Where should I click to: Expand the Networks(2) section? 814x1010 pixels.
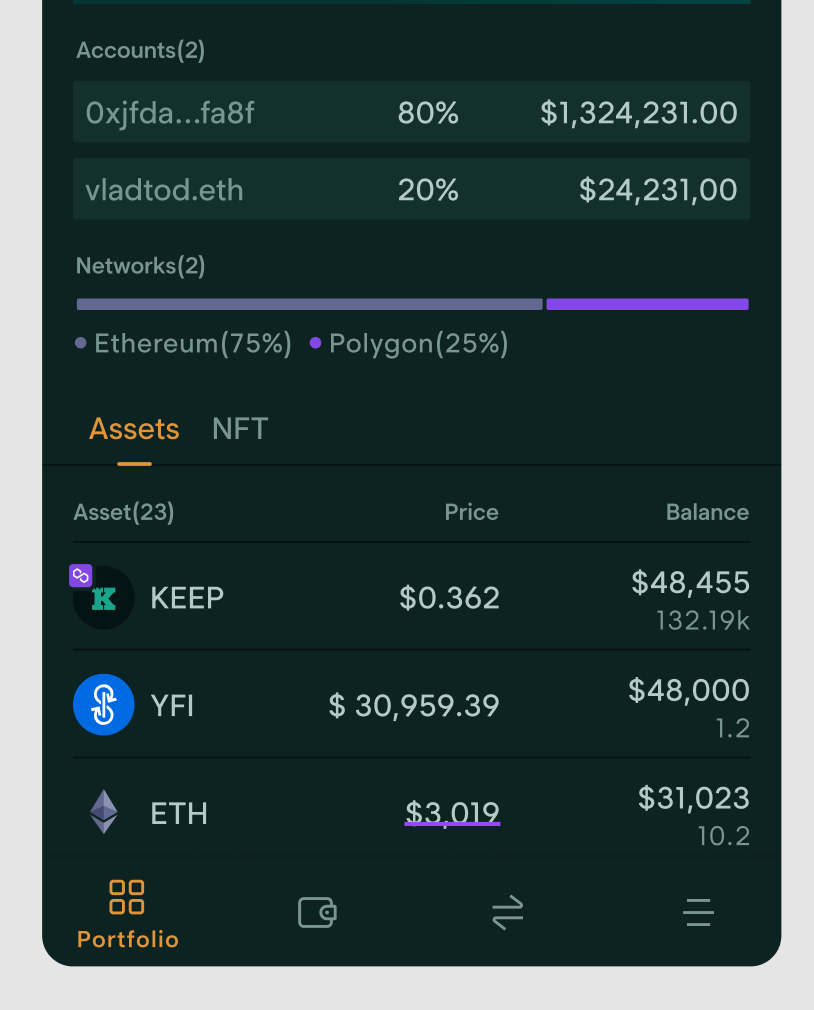pos(140,266)
